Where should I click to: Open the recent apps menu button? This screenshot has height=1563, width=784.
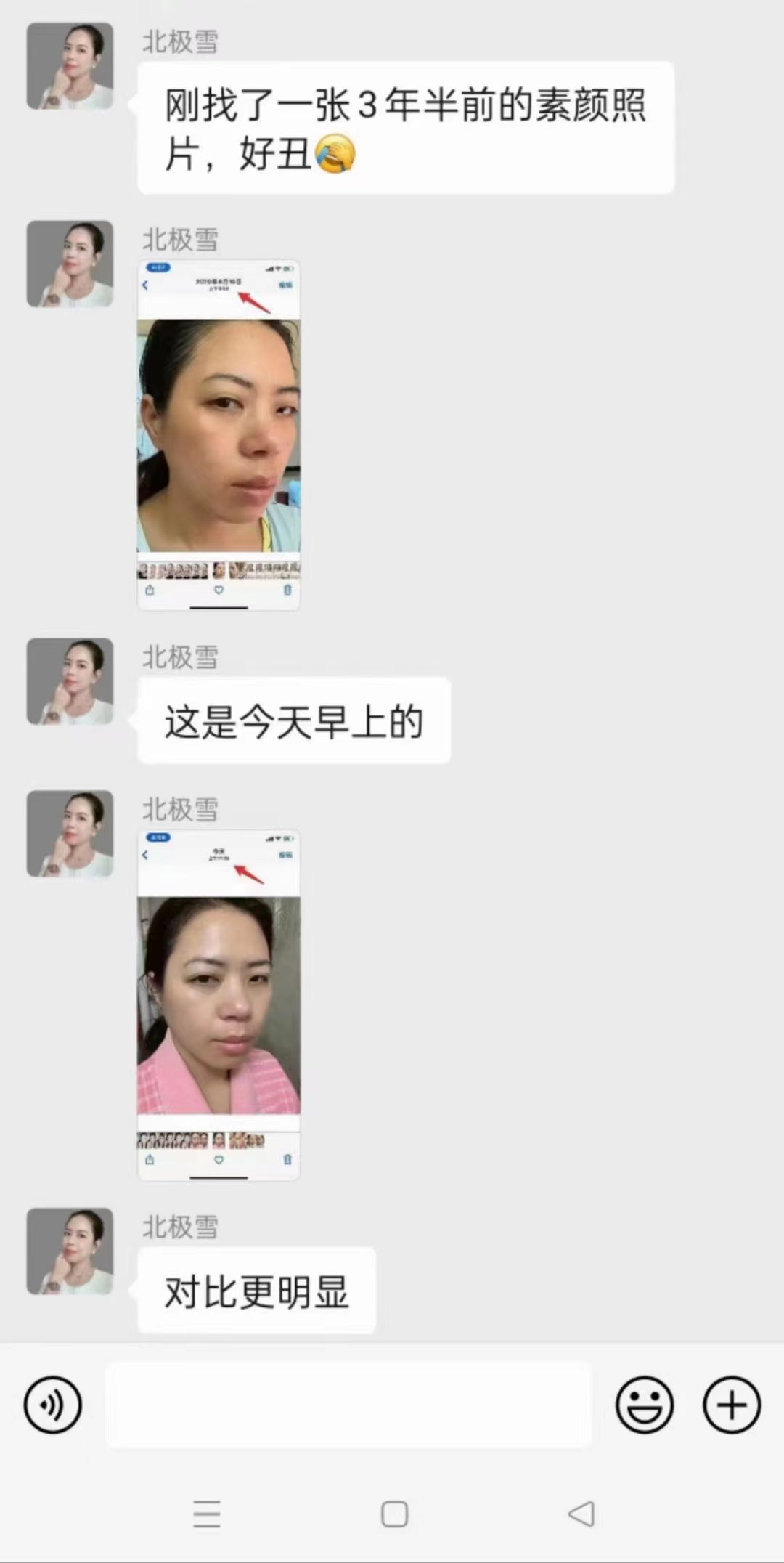click(207, 1514)
